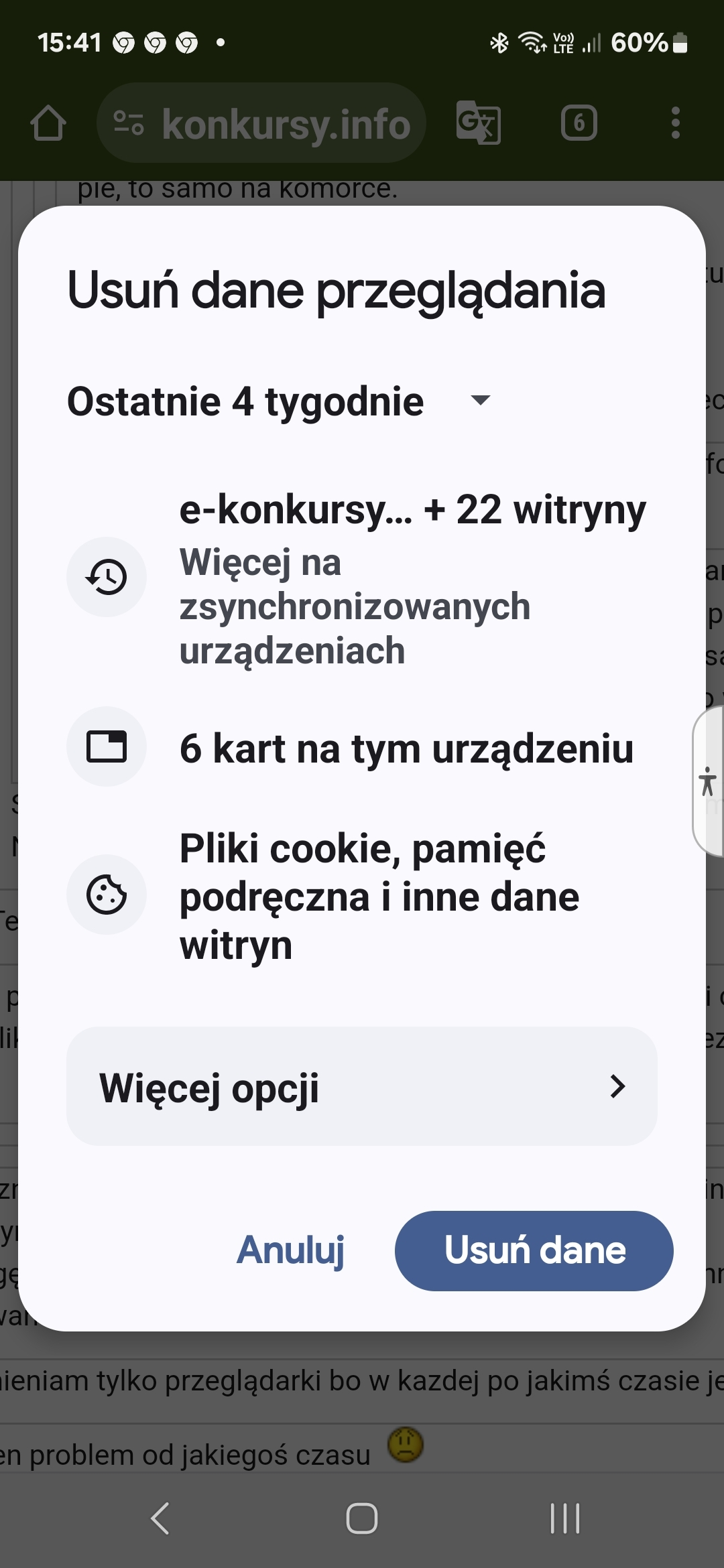Image resolution: width=724 pixels, height=1568 pixels.
Task: Open the Ostatnie 4 tygodnie time range dropdown
Action: [279, 402]
